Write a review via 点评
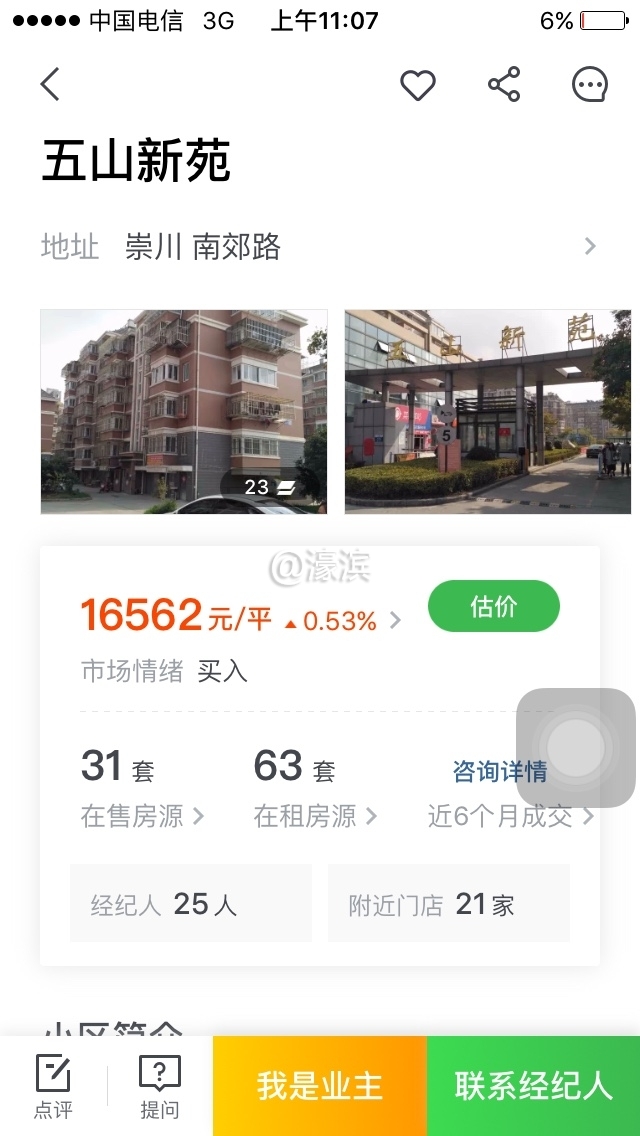640x1136 pixels. point(53,1086)
